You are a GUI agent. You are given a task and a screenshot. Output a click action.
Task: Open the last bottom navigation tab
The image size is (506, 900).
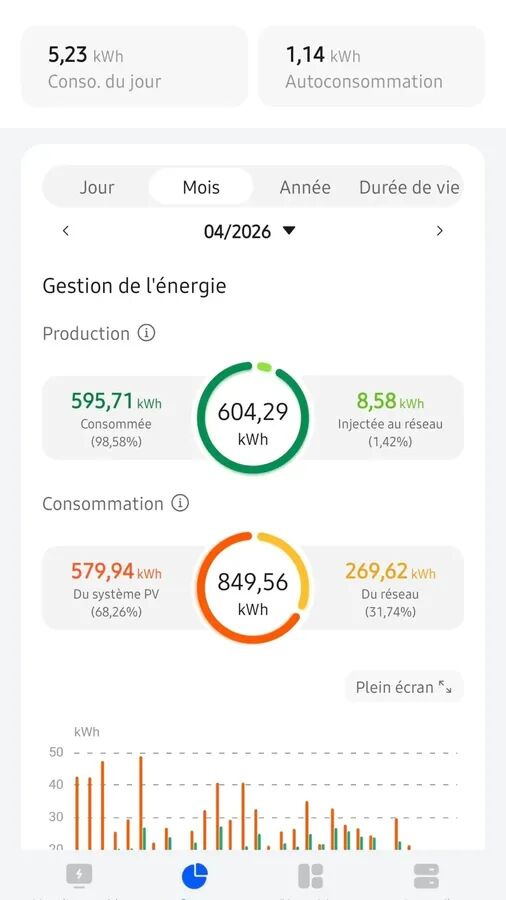426,876
